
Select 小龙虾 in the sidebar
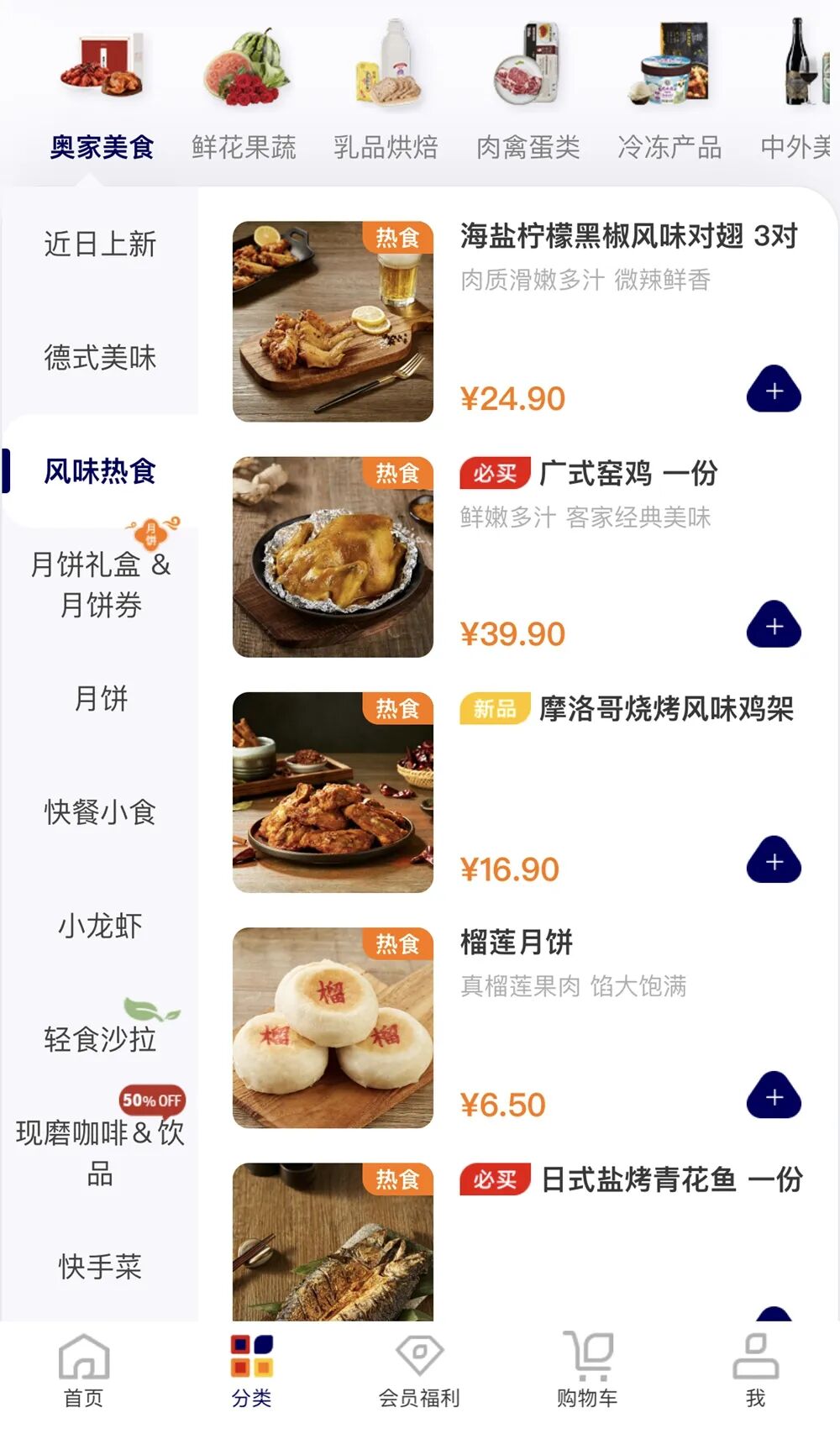[100, 926]
